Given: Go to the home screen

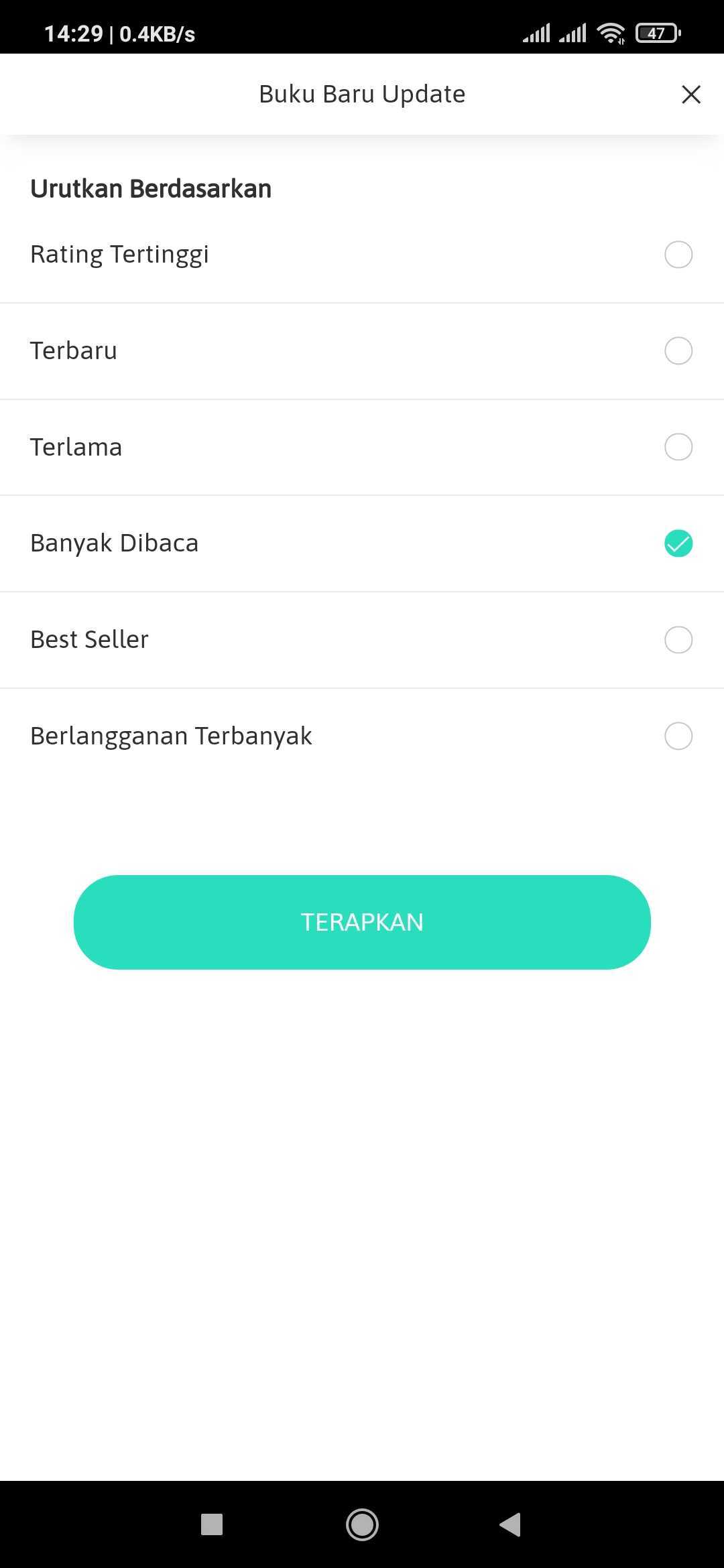Looking at the screenshot, I should coord(362,1524).
